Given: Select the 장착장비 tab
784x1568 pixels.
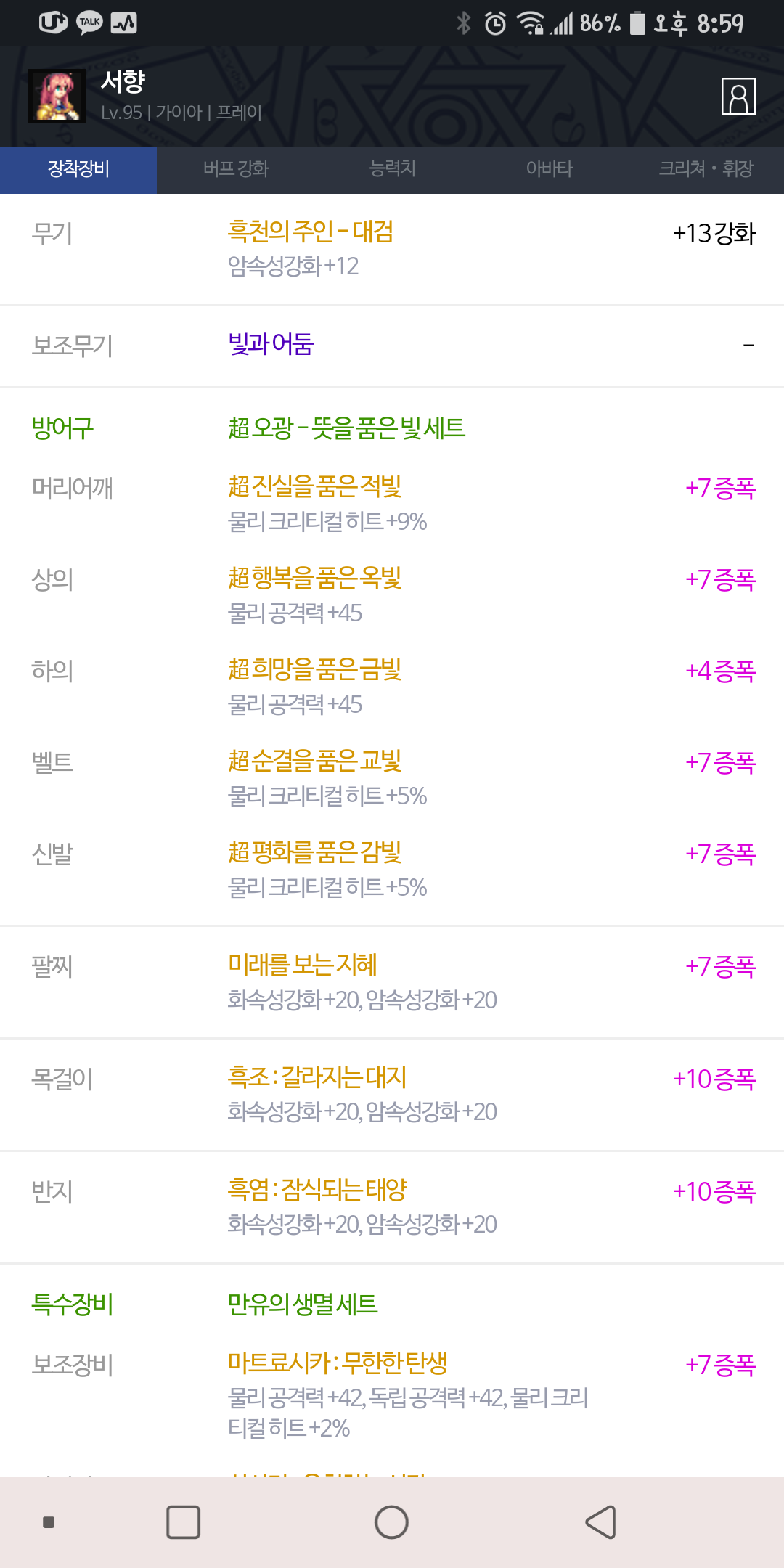Looking at the screenshot, I should point(78,169).
